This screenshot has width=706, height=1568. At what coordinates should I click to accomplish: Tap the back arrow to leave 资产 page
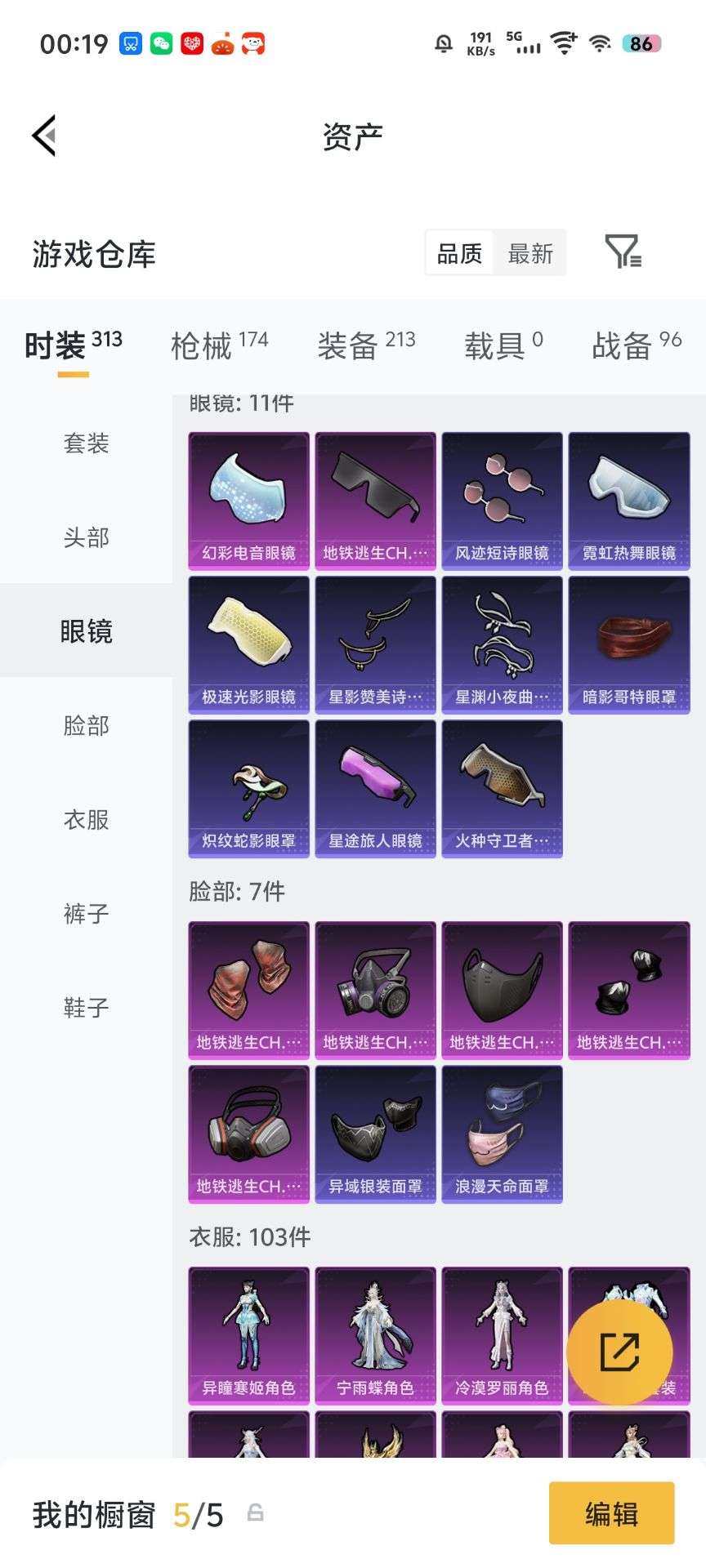point(47,136)
